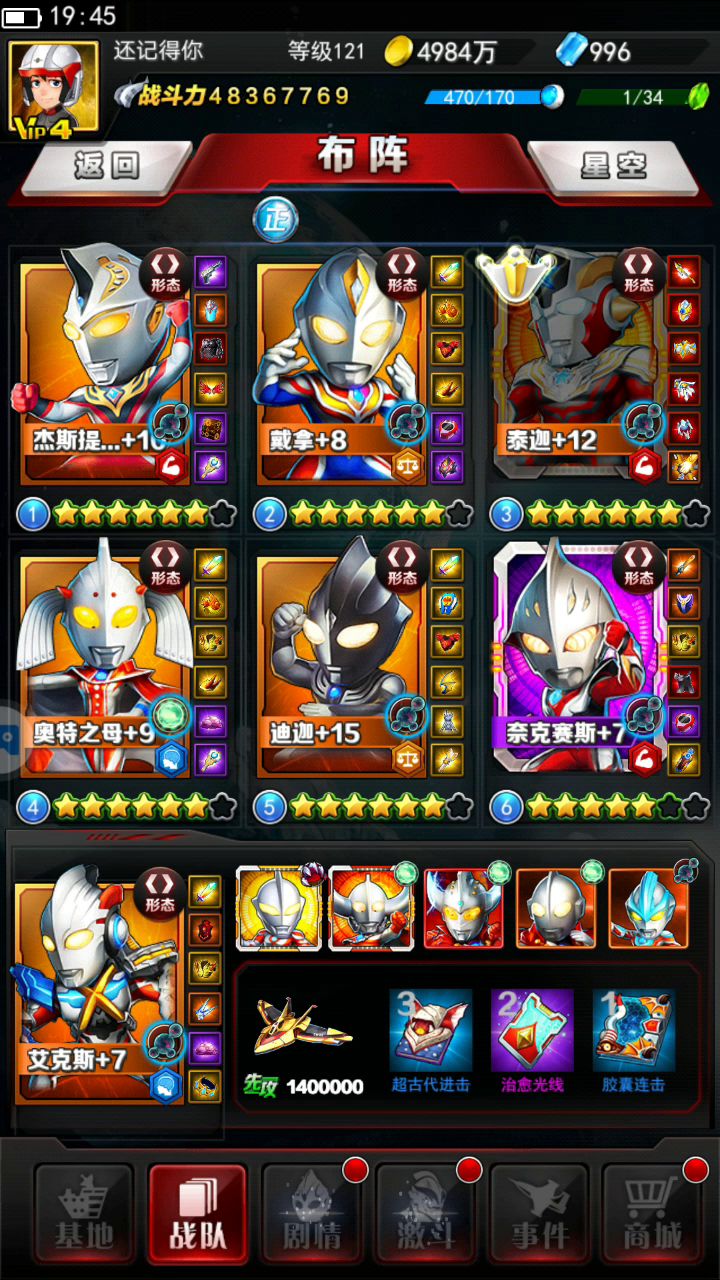Tap the fighter jet 先攻 slot
Image resolution: width=720 pixels, height=1280 pixels.
point(302,1035)
